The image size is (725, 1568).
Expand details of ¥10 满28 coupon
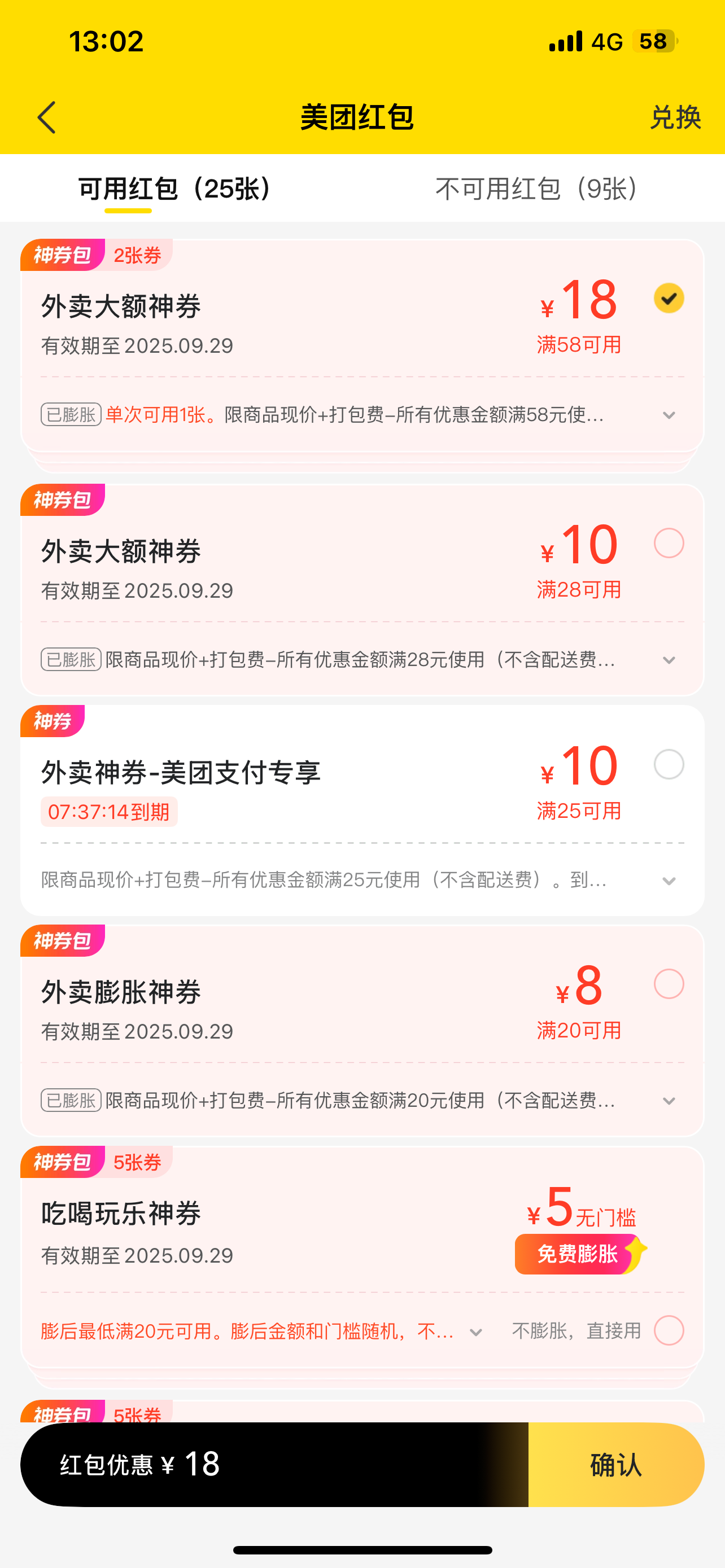[x=669, y=660]
